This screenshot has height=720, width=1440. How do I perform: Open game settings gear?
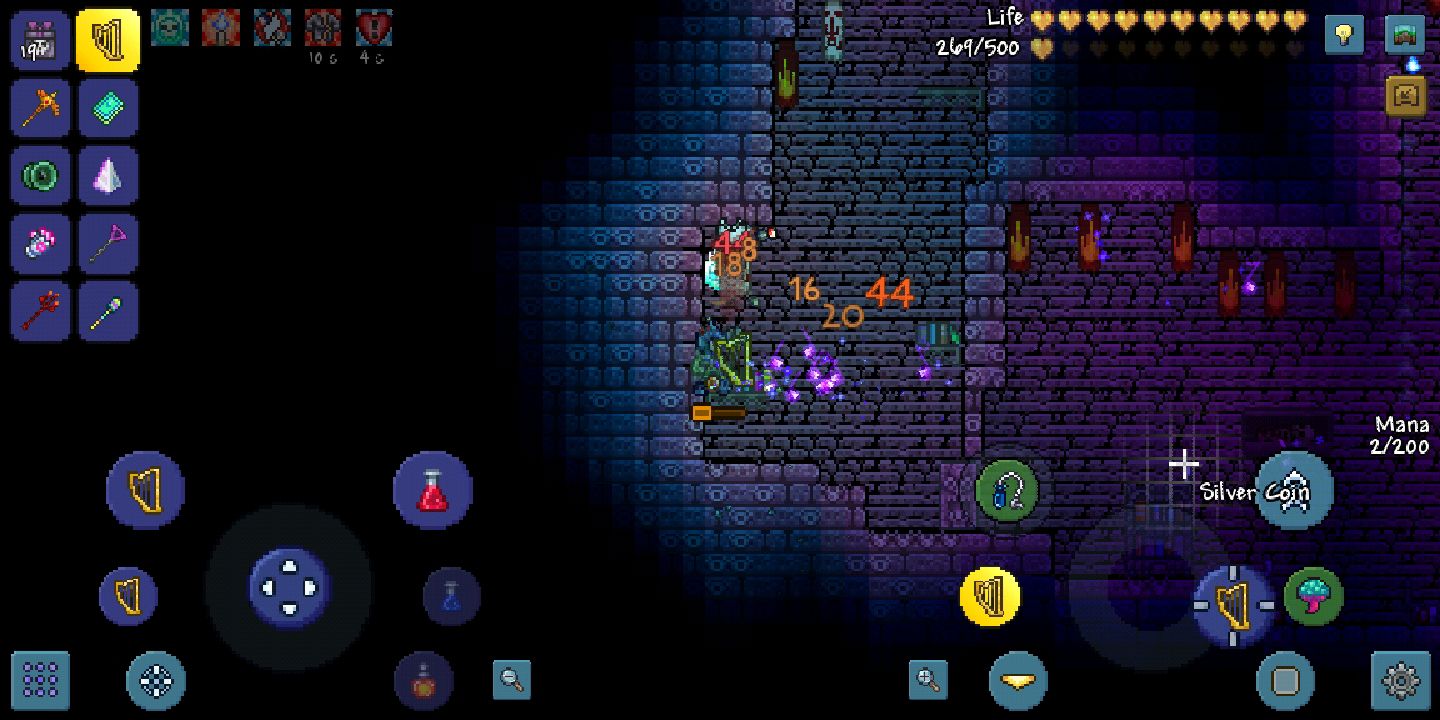[x=1400, y=681]
